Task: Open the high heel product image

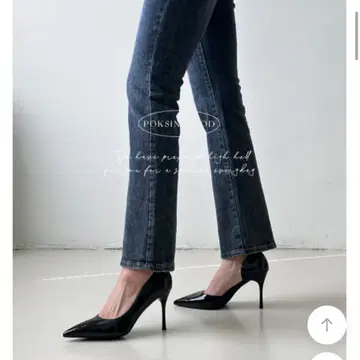Action: point(179,180)
